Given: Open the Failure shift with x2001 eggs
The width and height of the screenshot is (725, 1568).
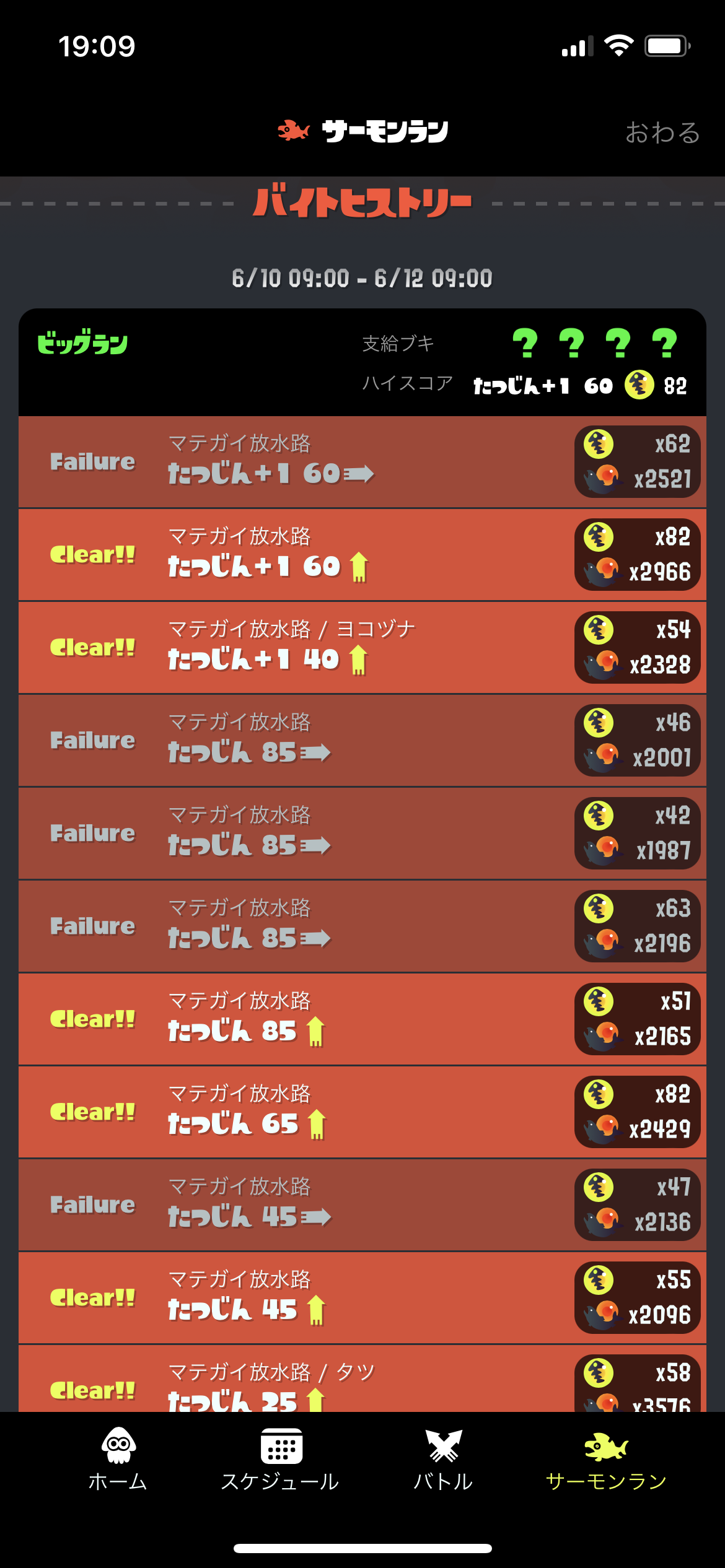Looking at the screenshot, I should click(x=362, y=741).
